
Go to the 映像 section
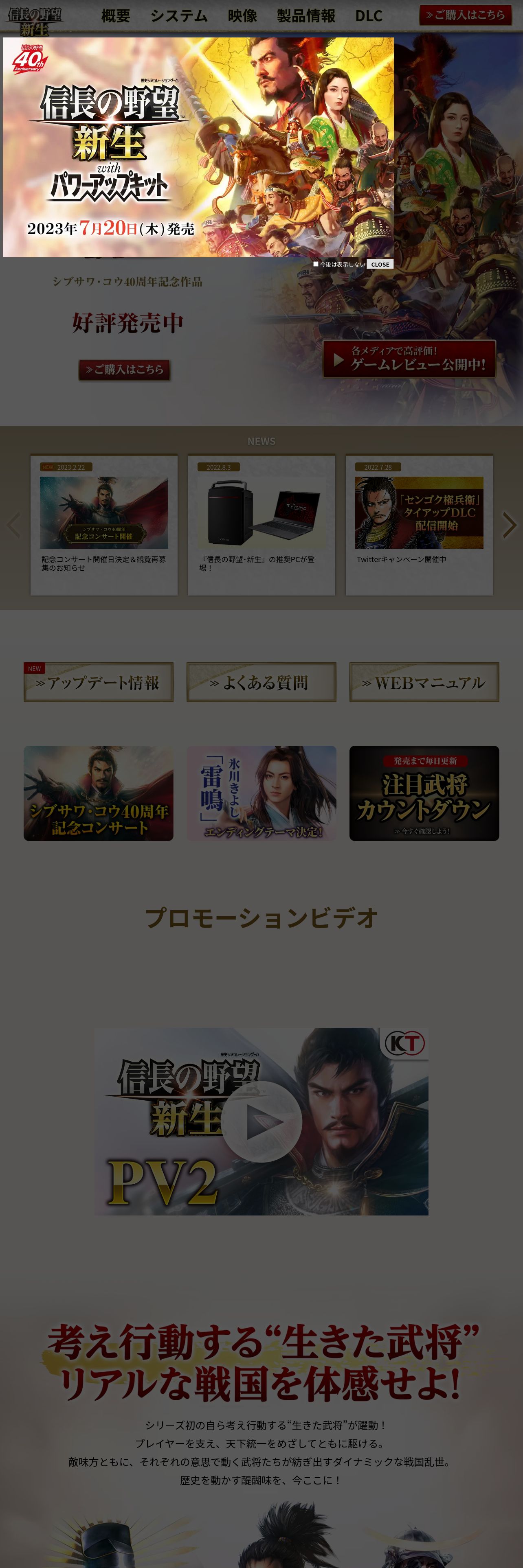pos(242,16)
